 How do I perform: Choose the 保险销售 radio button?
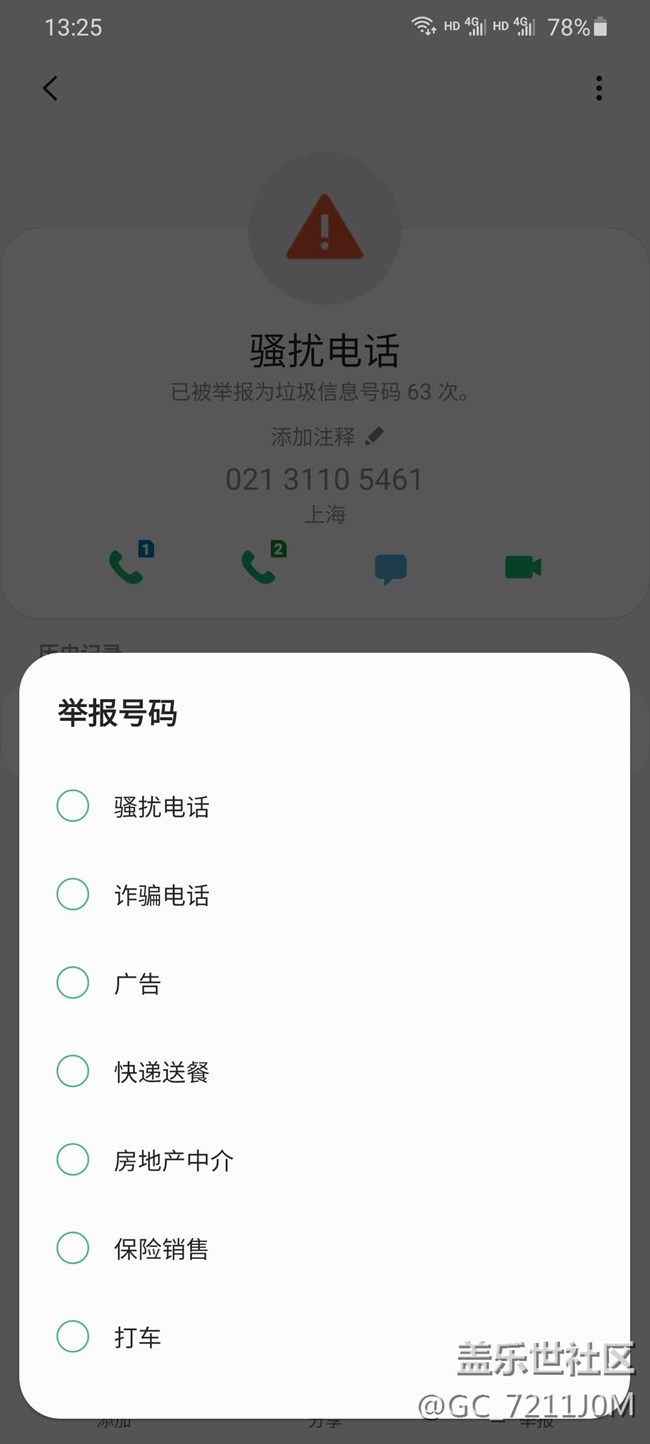73,1248
